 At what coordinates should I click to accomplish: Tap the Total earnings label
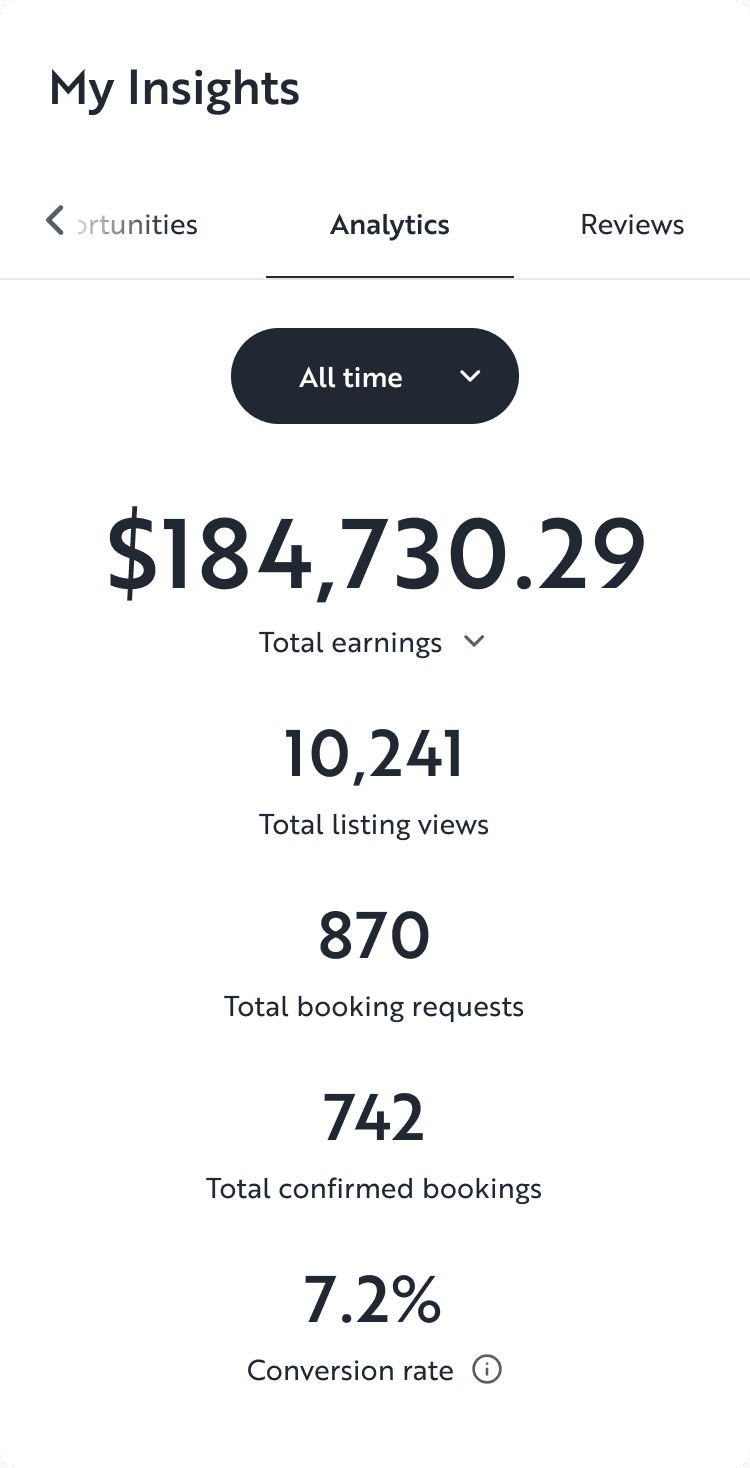point(350,643)
